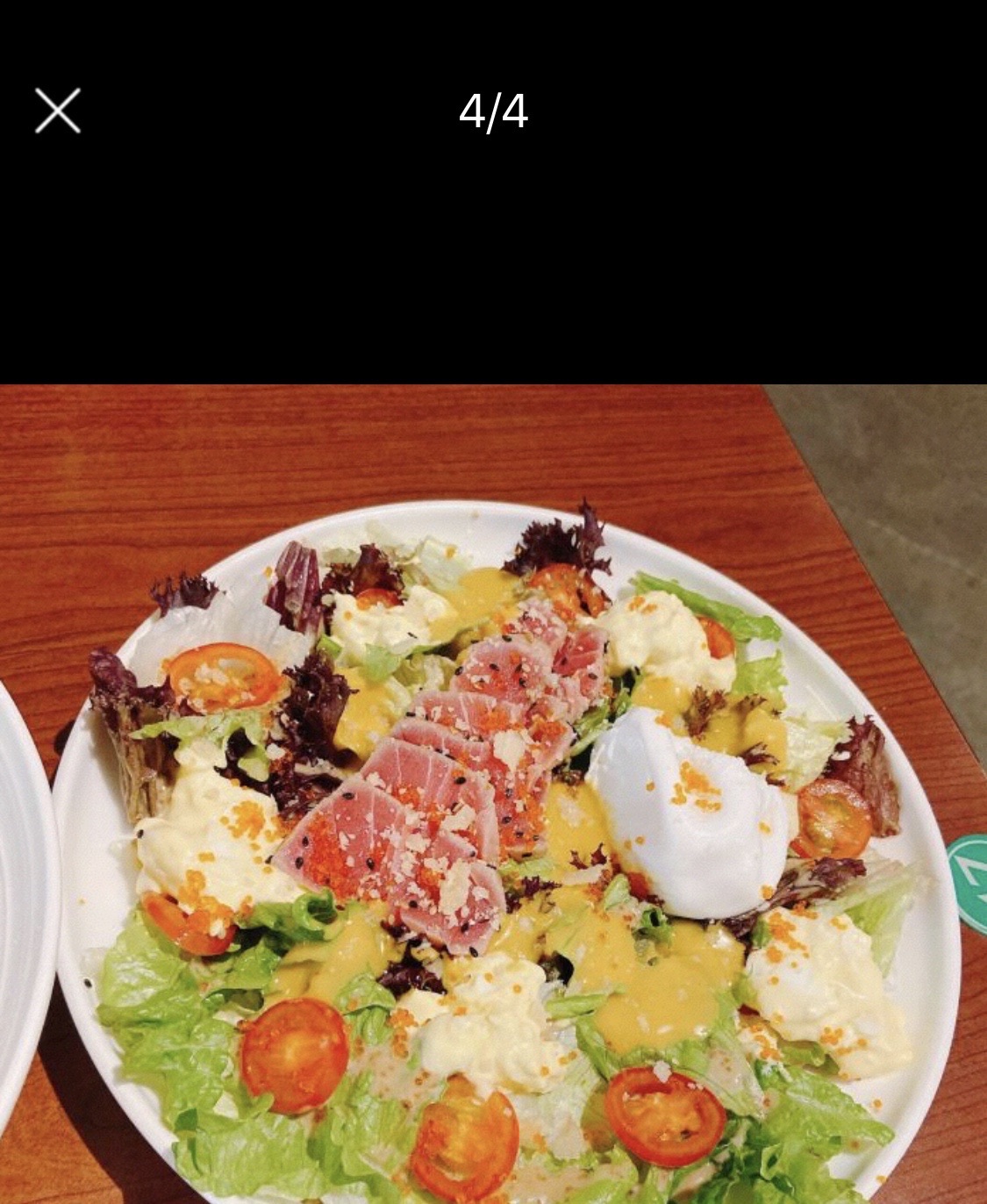The width and height of the screenshot is (987, 1204).
Task: Close the full-screen photo viewer
Action: (58, 111)
